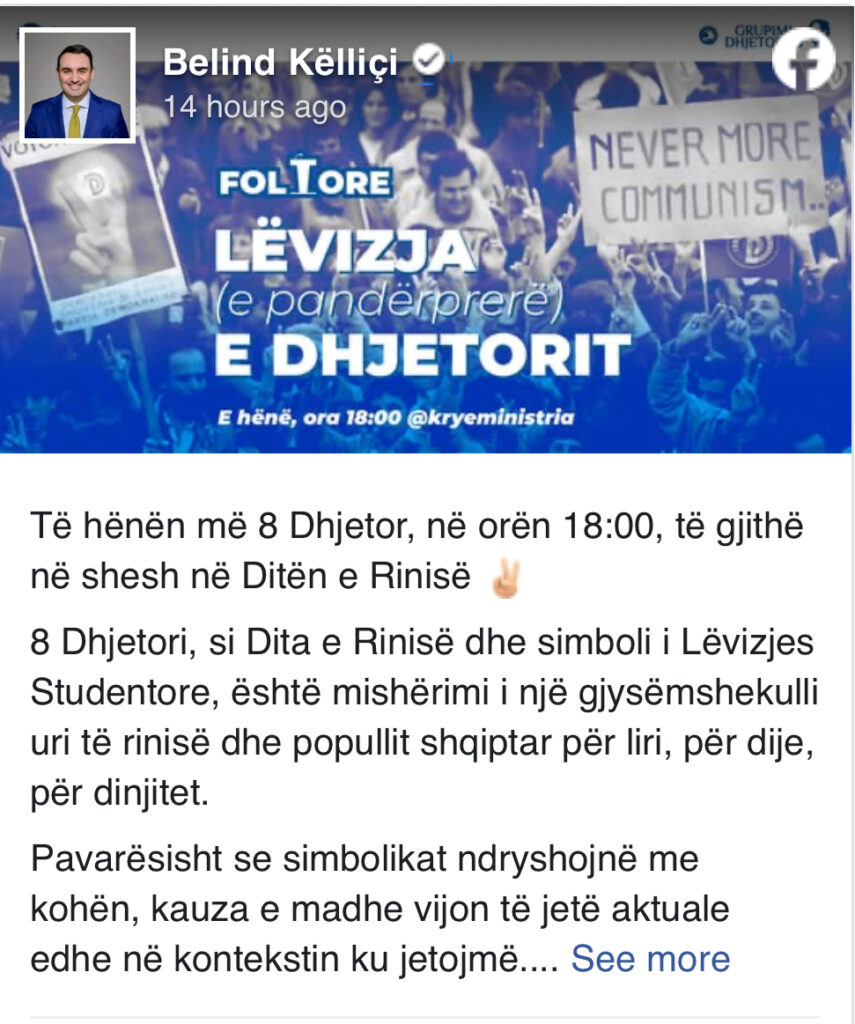855x1024 pixels.
Task: Expand the post text with See more
Action: pyautogui.click(x=650, y=959)
